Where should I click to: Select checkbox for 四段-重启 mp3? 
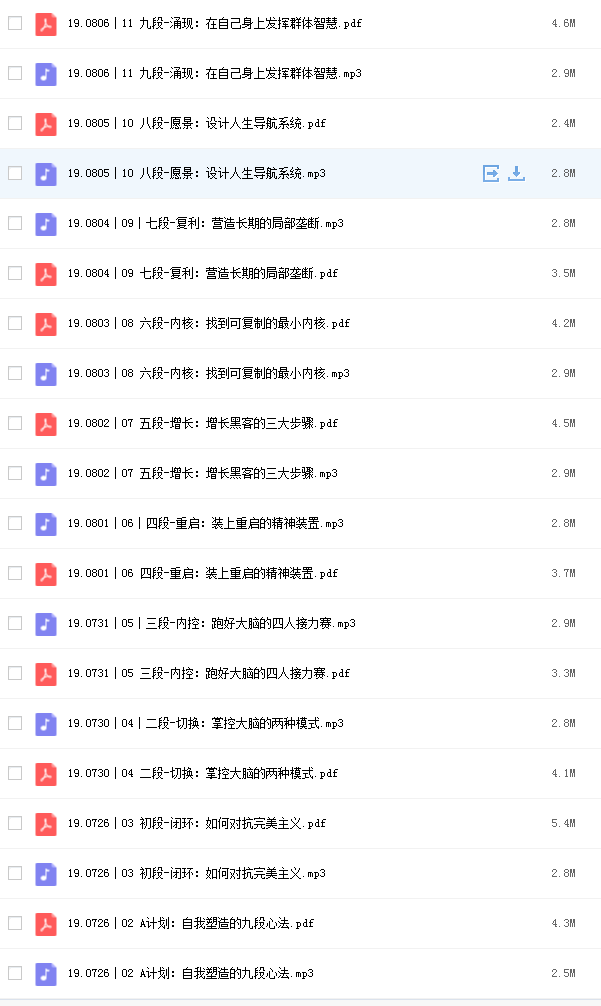pos(15,524)
